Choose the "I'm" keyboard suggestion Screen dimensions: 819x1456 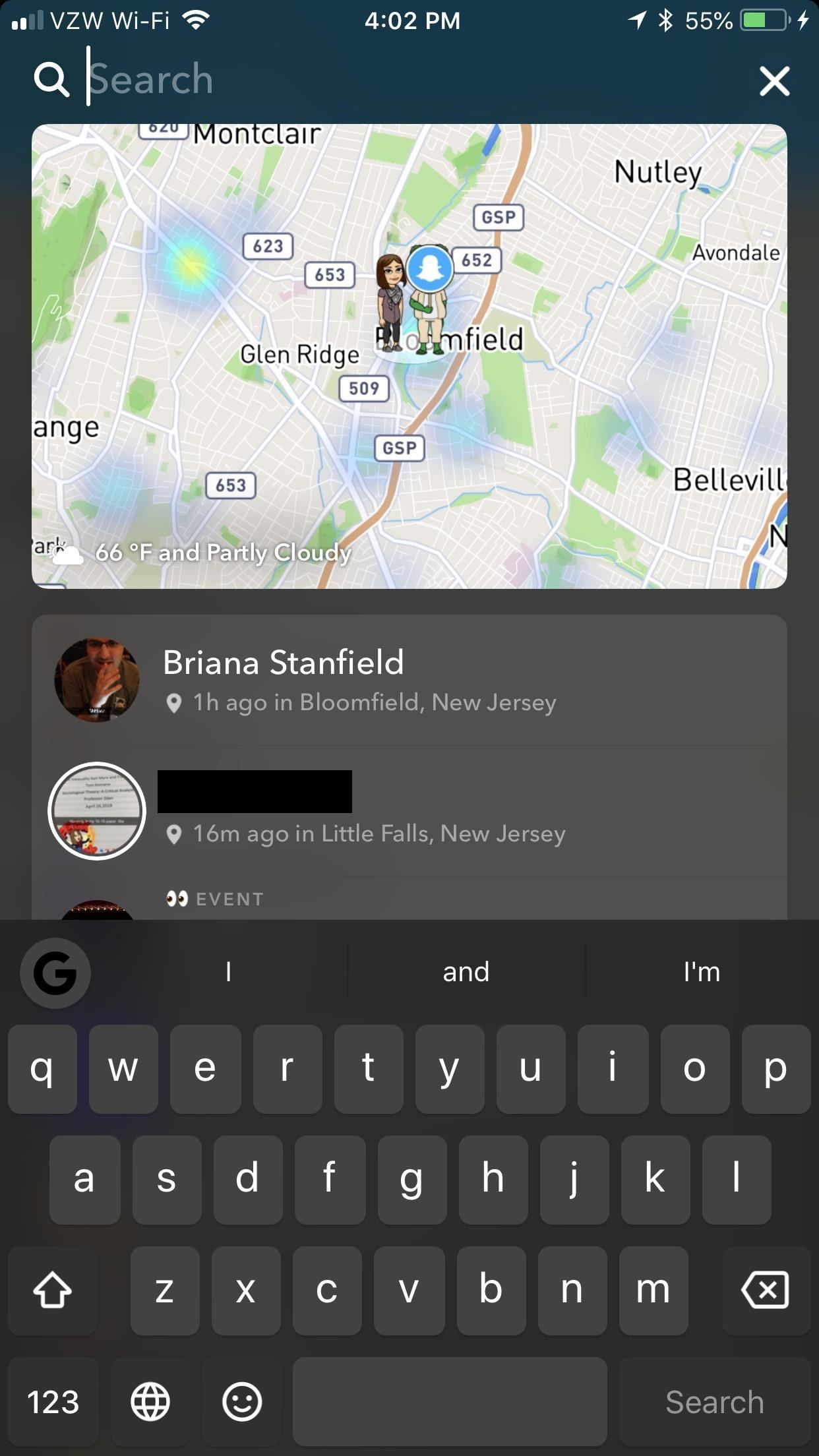701,972
